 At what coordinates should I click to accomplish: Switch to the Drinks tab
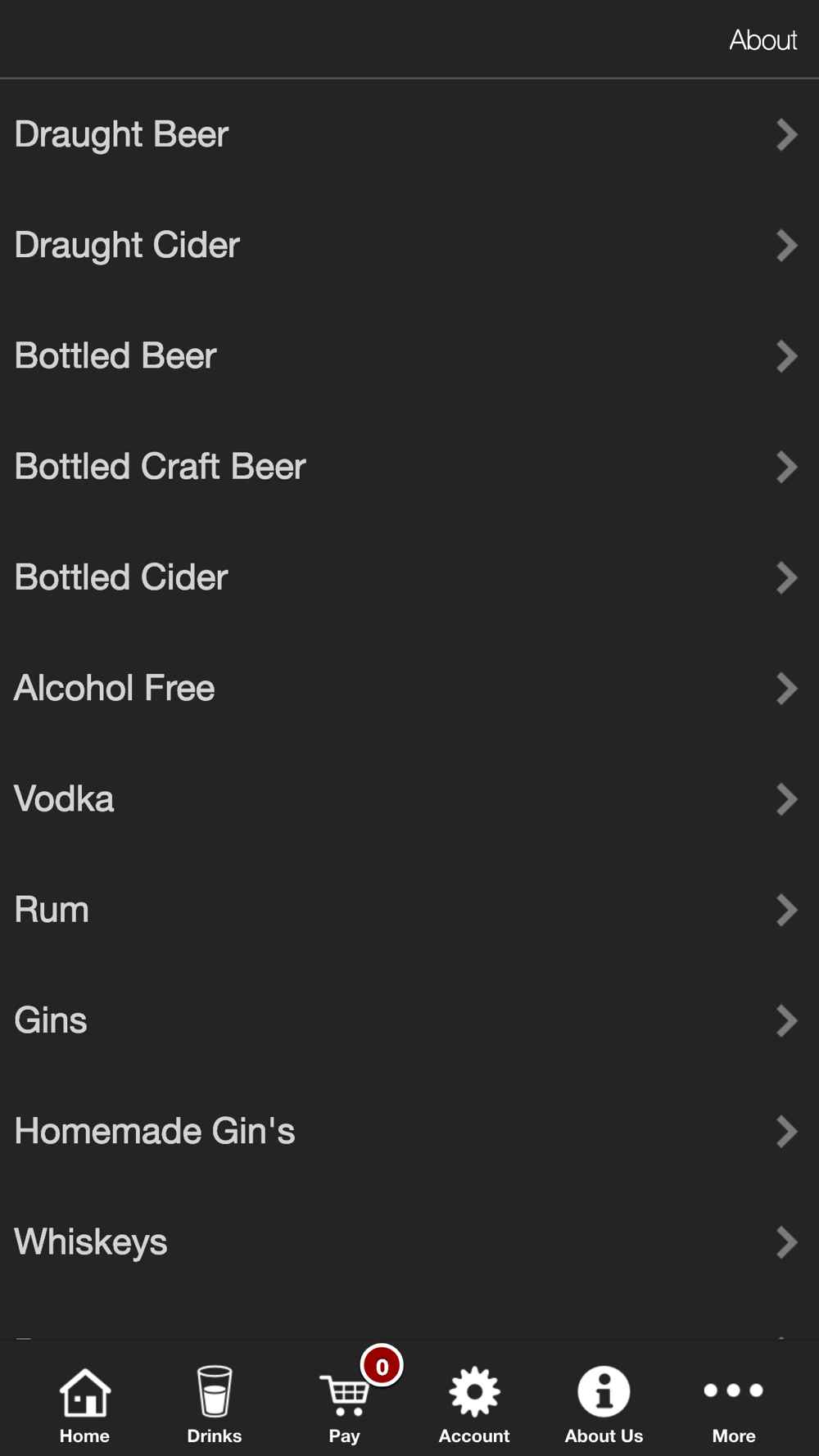tap(215, 1404)
